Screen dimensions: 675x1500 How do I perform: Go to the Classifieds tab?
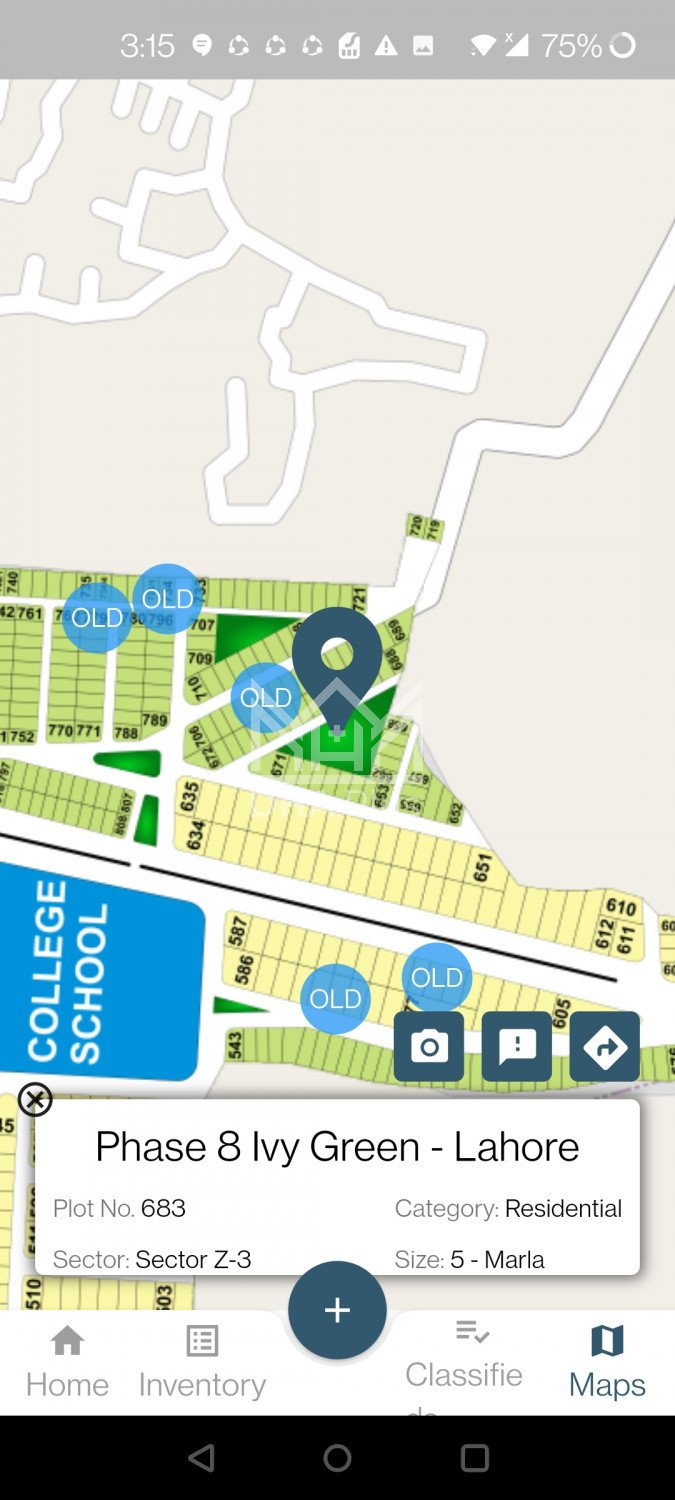pyautogui.click(x=464, y=1362)
